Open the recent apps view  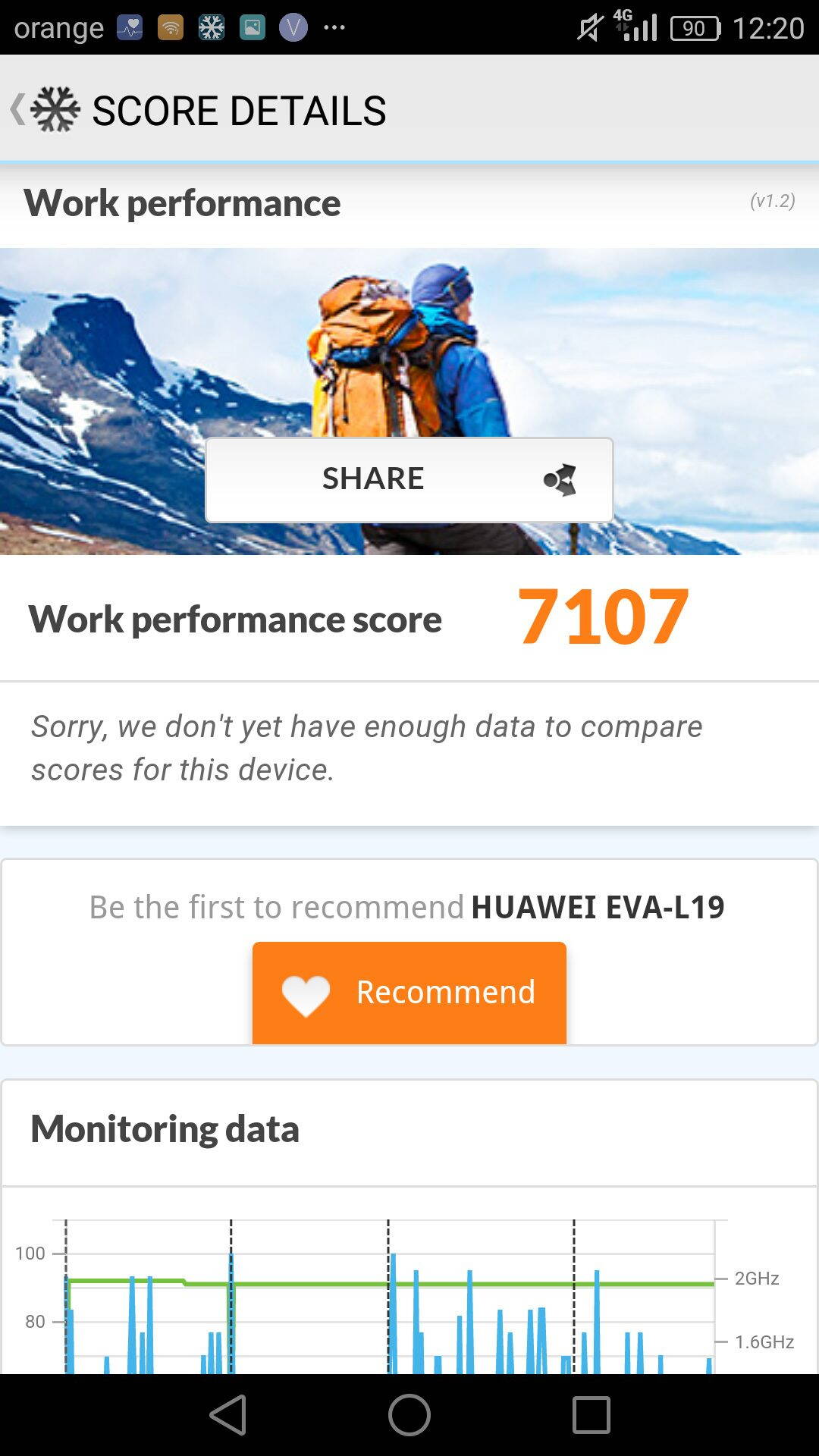pos(591,1415)
